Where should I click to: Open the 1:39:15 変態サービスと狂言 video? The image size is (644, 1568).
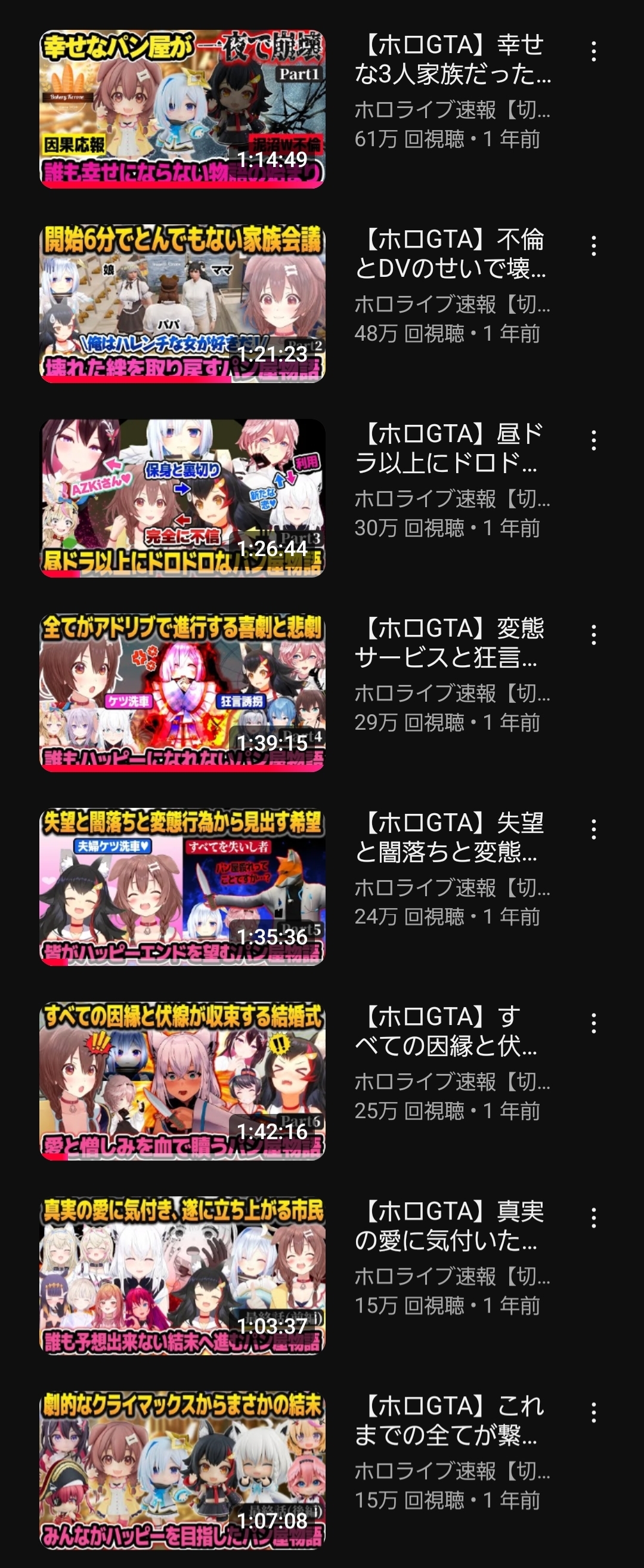[x=182, y=693]
